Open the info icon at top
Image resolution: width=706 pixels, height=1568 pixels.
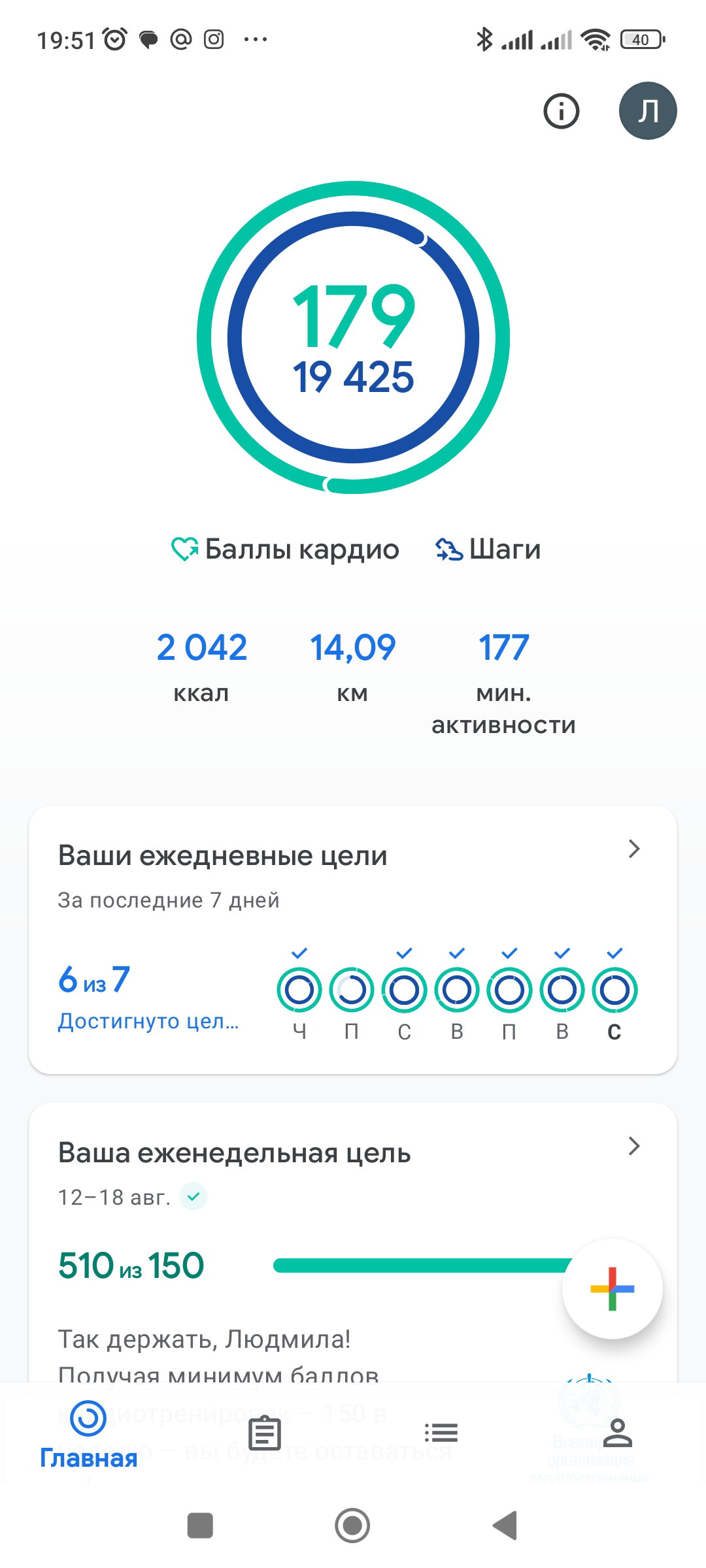point(562,111)
